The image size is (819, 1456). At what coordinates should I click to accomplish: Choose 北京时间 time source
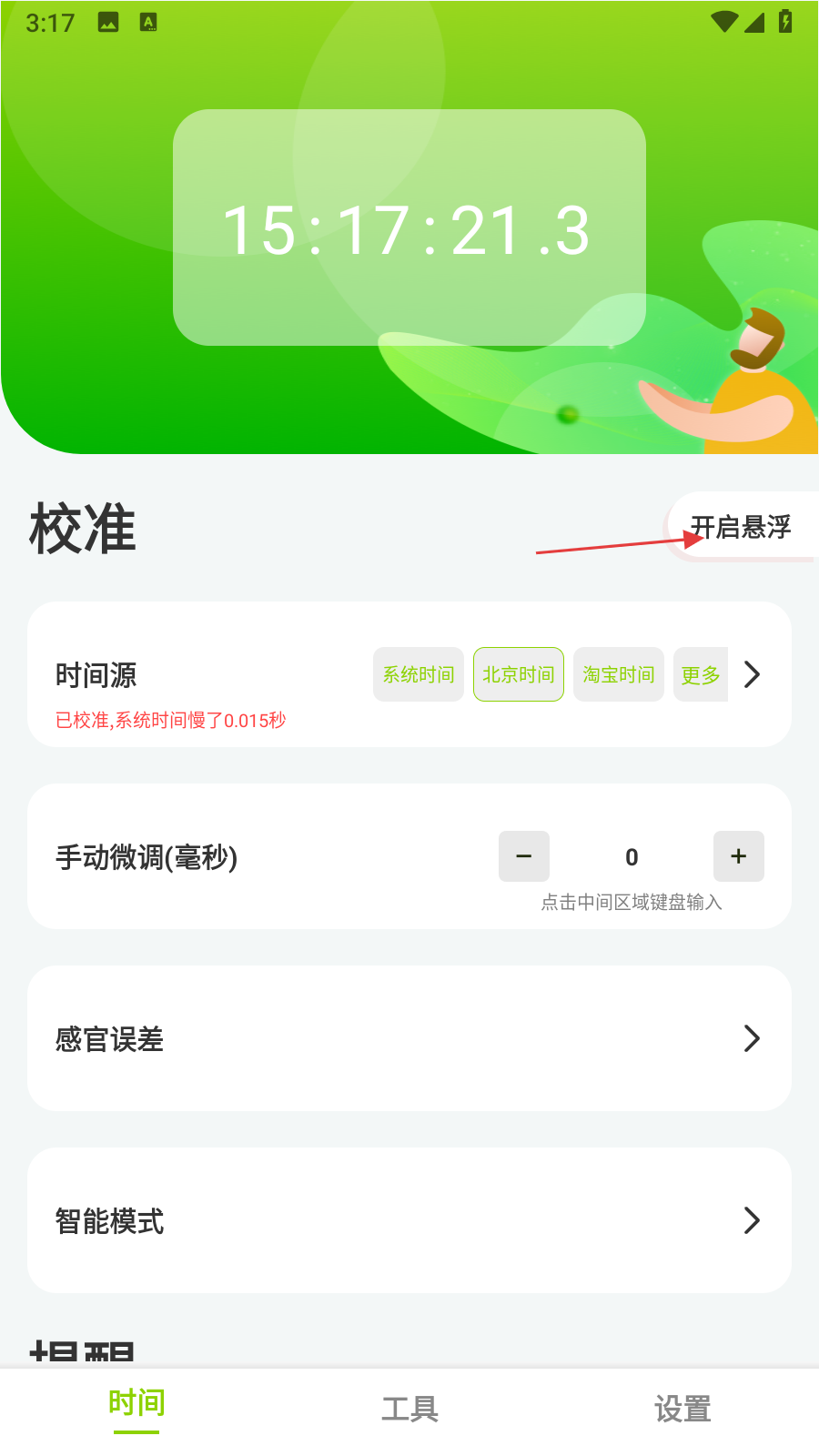coord(519,674)
